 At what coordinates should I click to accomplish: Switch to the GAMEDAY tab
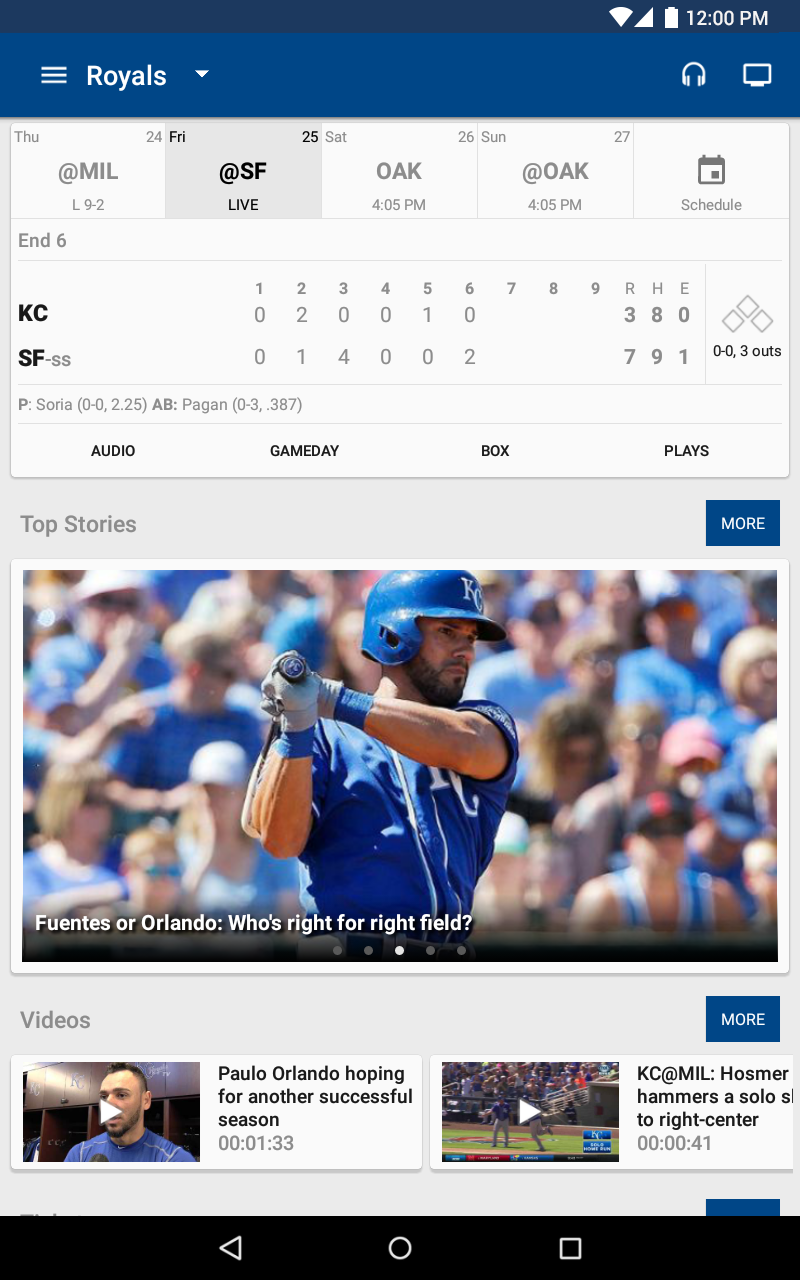pos(304,451)
